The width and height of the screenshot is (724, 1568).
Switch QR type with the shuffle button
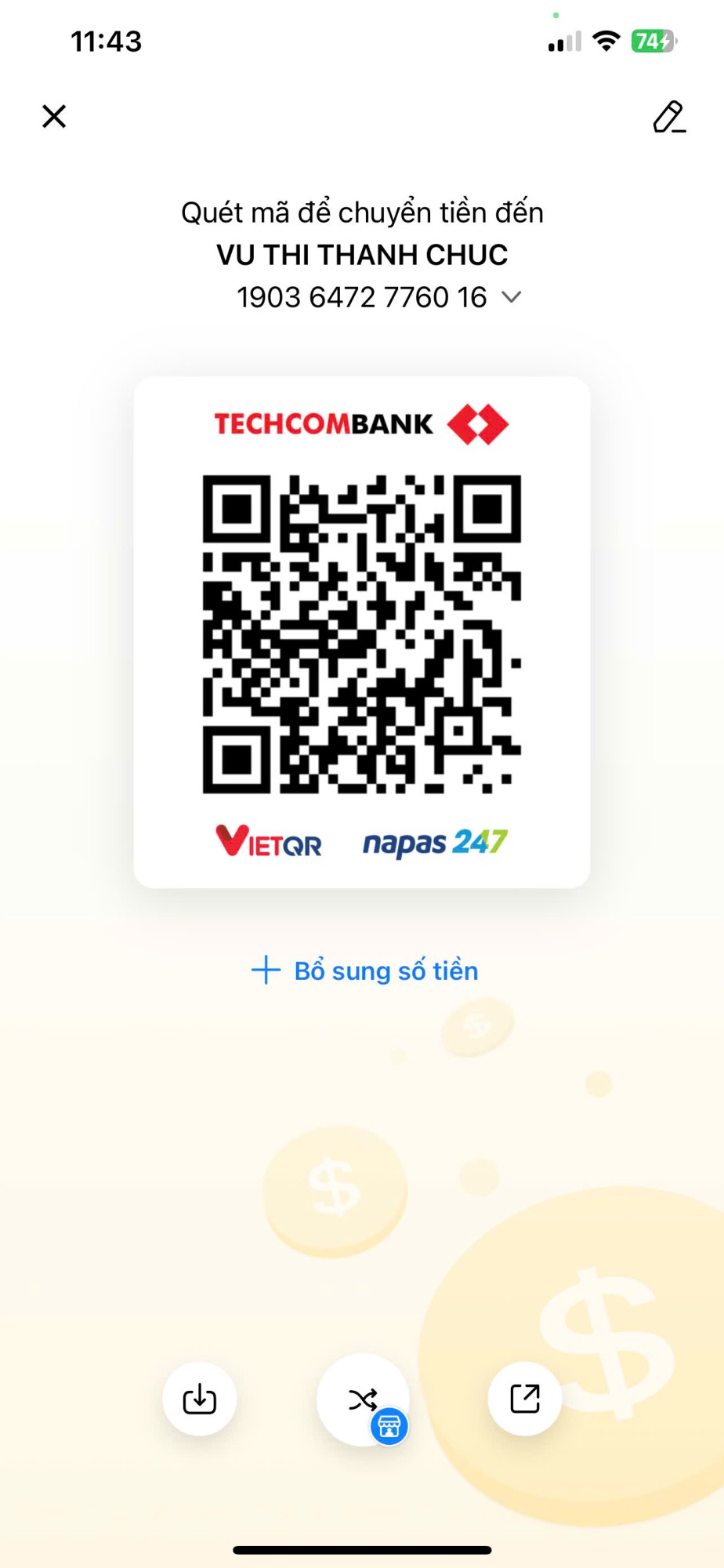click(363, 1399)
